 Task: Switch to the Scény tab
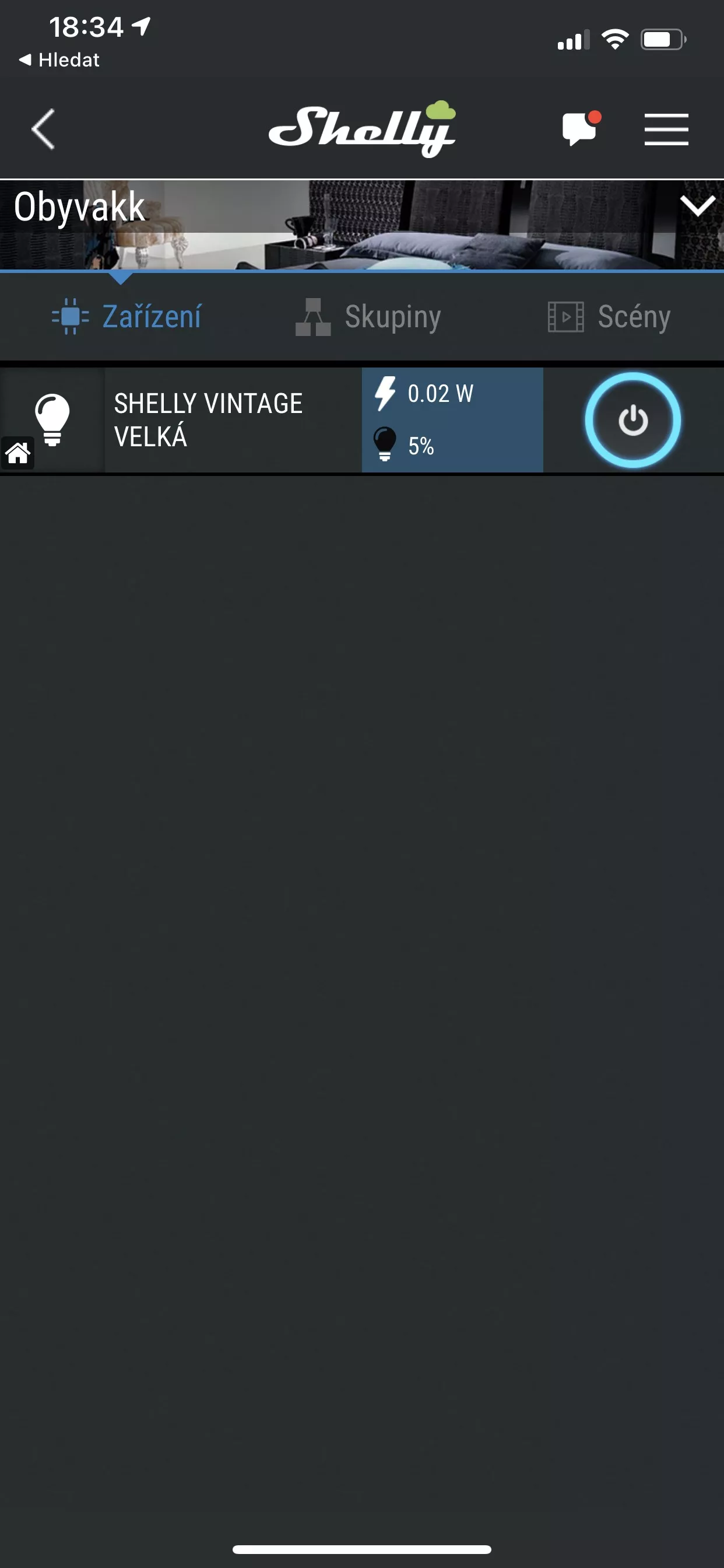tap(609, 317)
